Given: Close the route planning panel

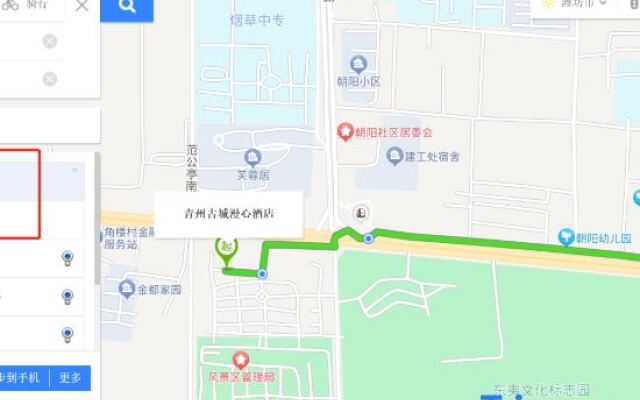Looking at the screenshot, I should (x=82, y=7).
